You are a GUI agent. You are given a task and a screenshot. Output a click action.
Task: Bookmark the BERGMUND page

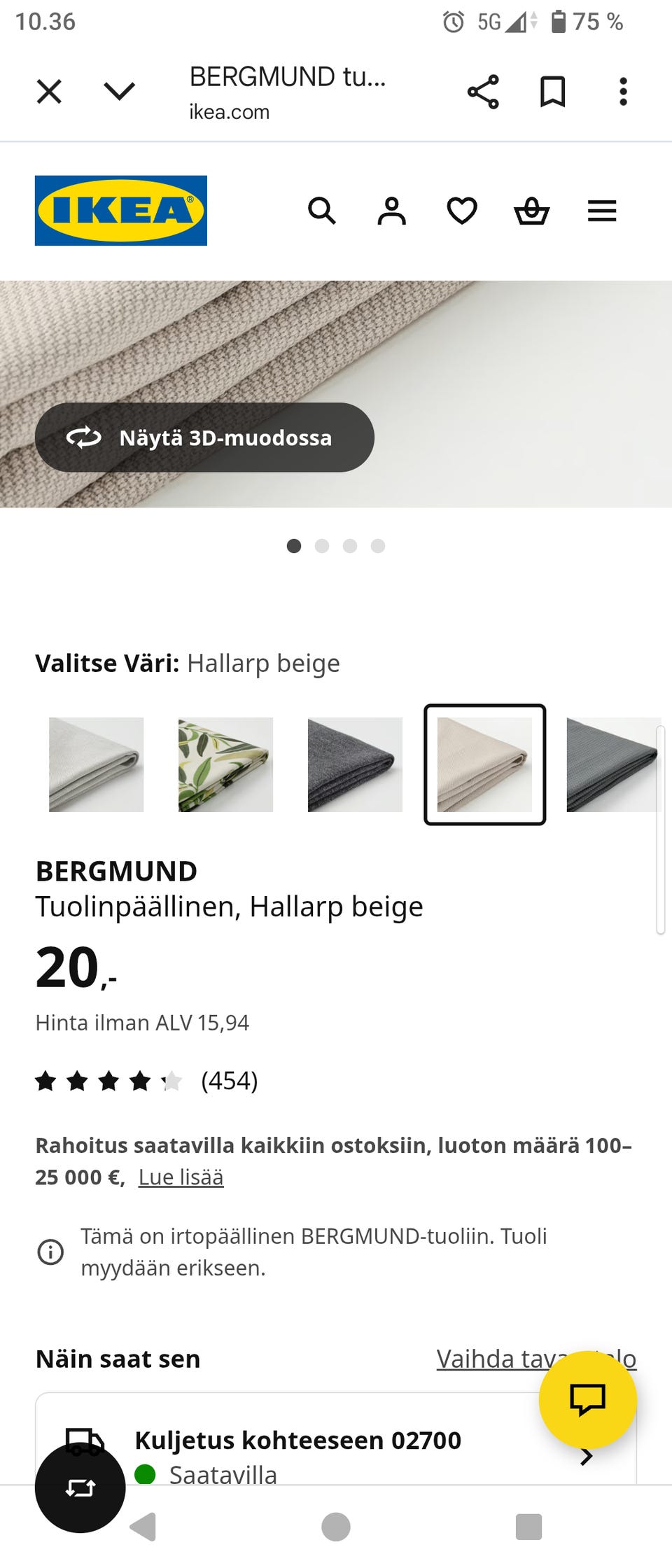click(552, 91)
